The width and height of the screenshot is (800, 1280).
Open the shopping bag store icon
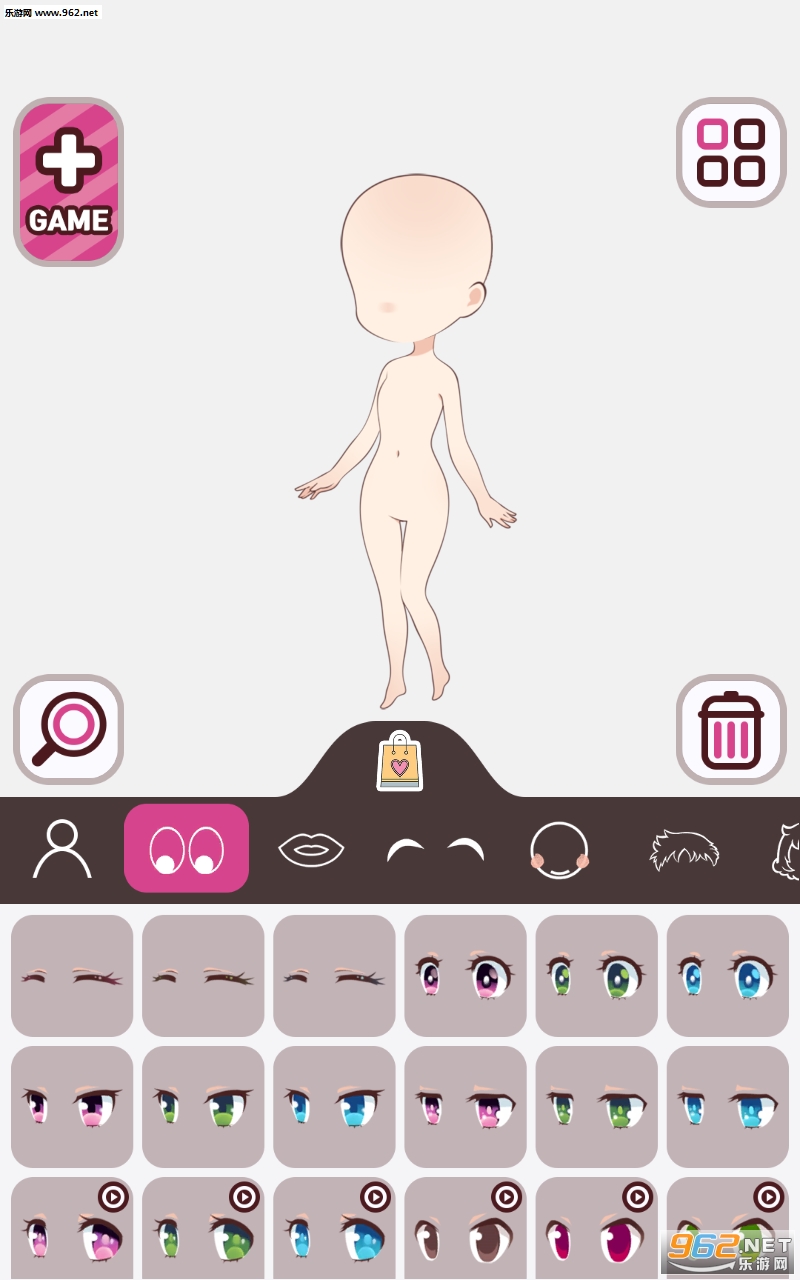[399, 762]
